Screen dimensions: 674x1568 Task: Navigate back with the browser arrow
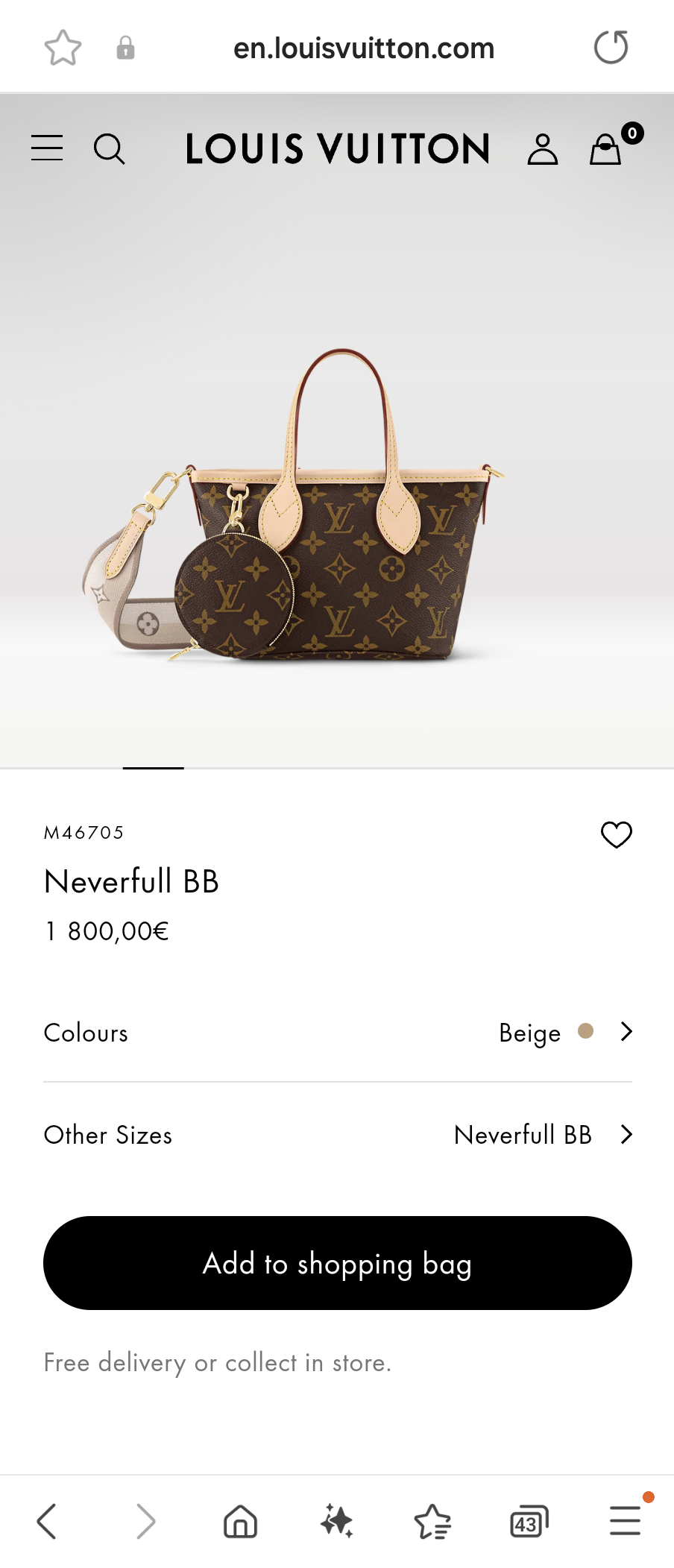pos(47,1521)
